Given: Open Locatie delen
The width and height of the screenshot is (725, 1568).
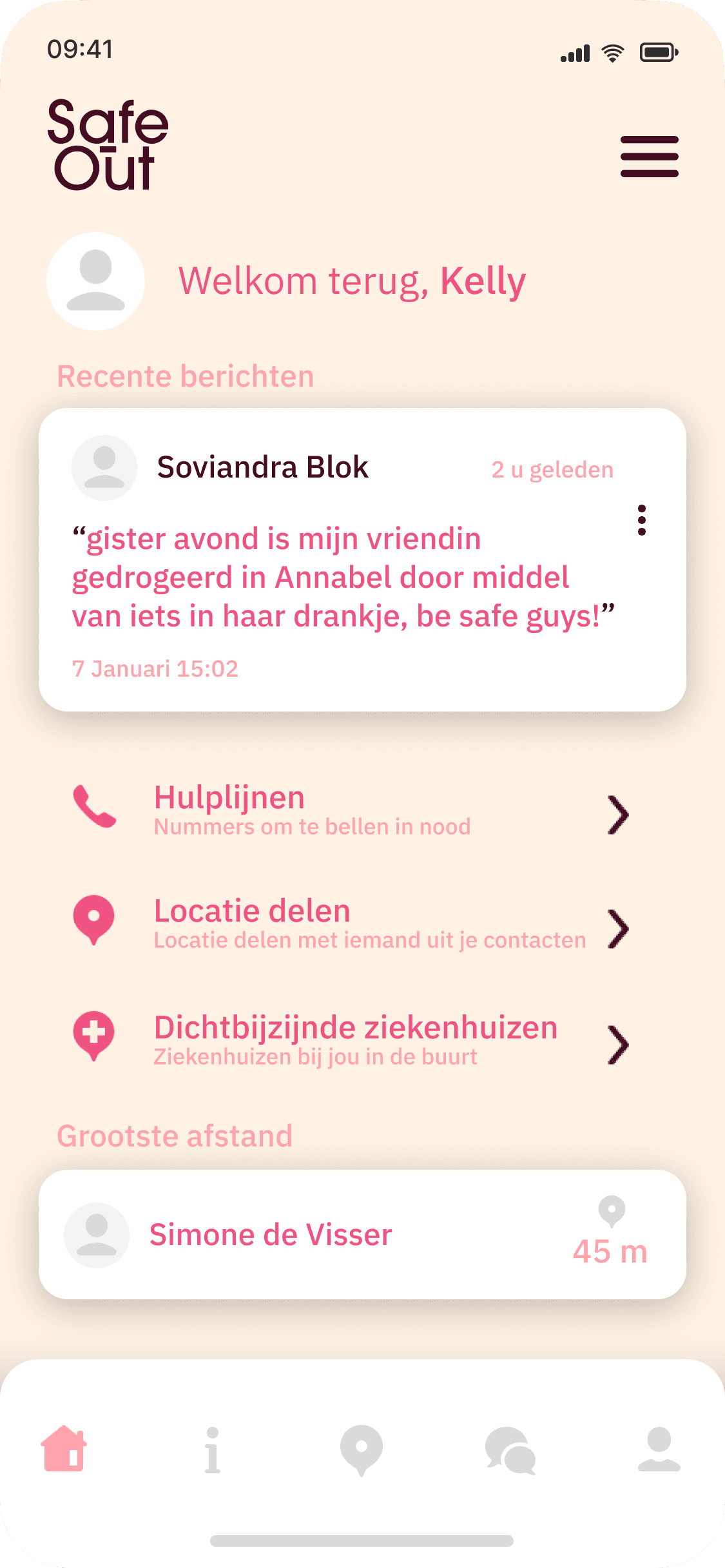Looking at the screenshot, I should (x=351, y=925).
